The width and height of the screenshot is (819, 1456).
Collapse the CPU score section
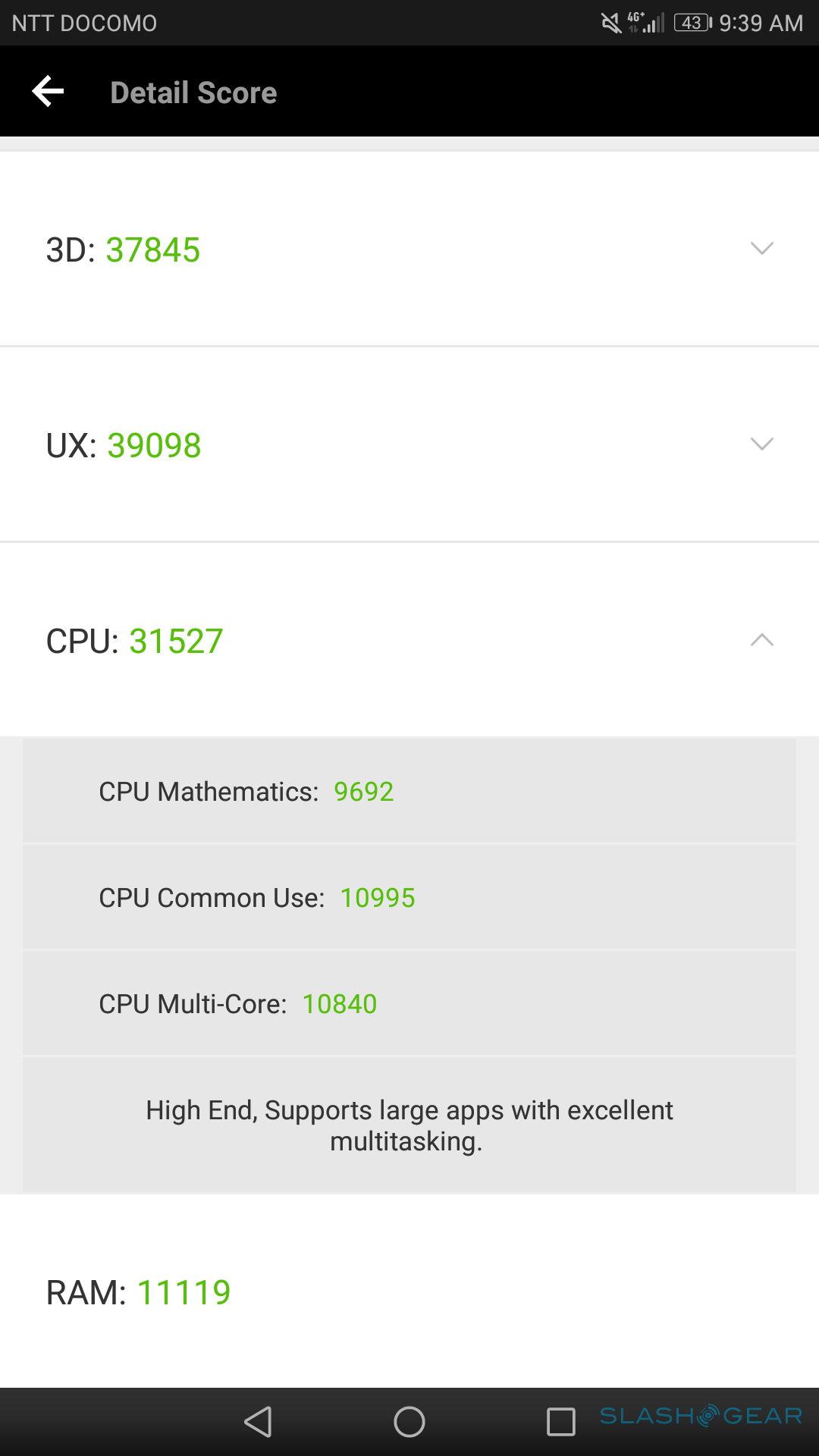click(x=761, y=640)
